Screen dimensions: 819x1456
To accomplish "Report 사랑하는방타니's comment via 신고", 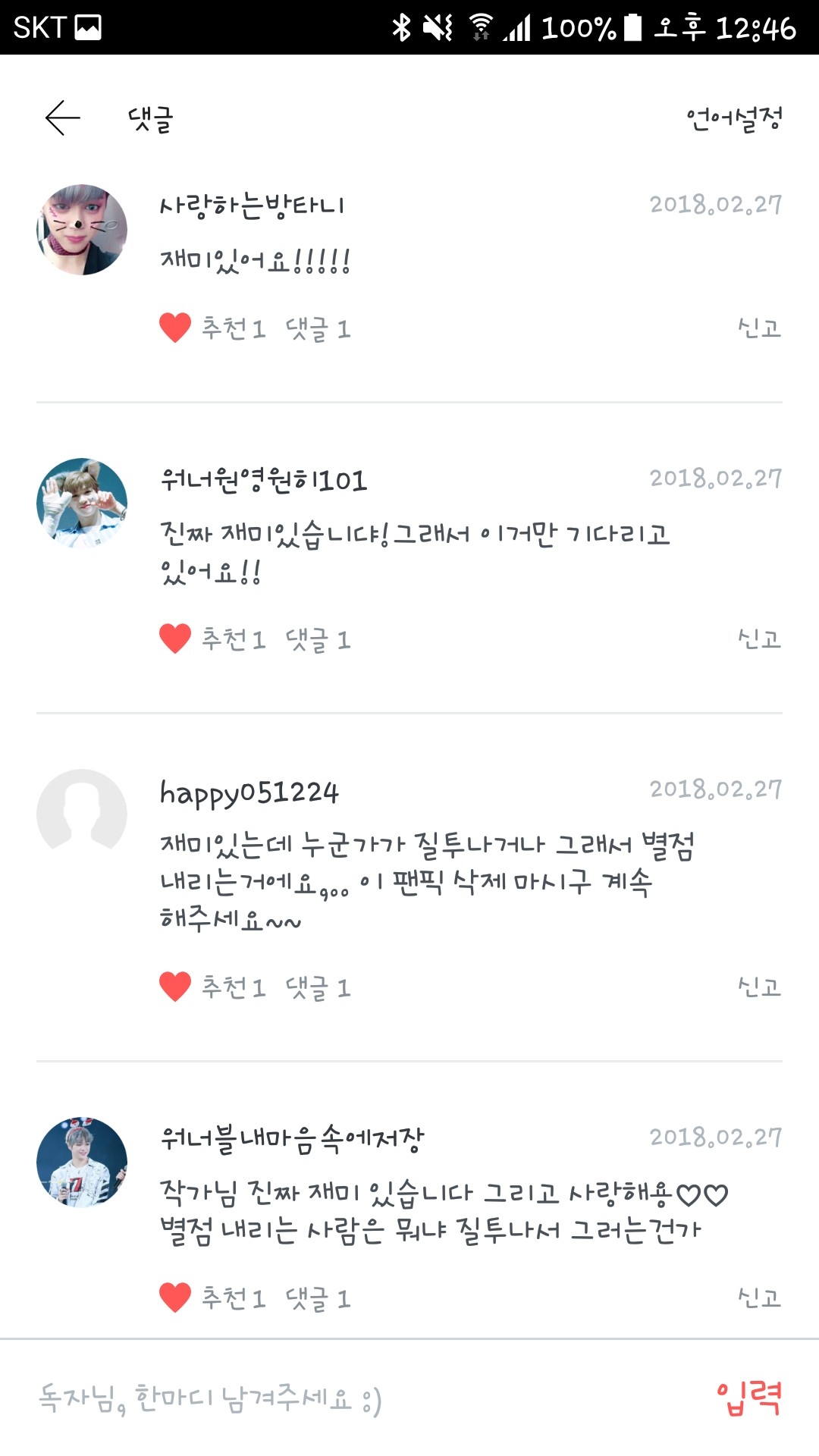I will 759,328.
